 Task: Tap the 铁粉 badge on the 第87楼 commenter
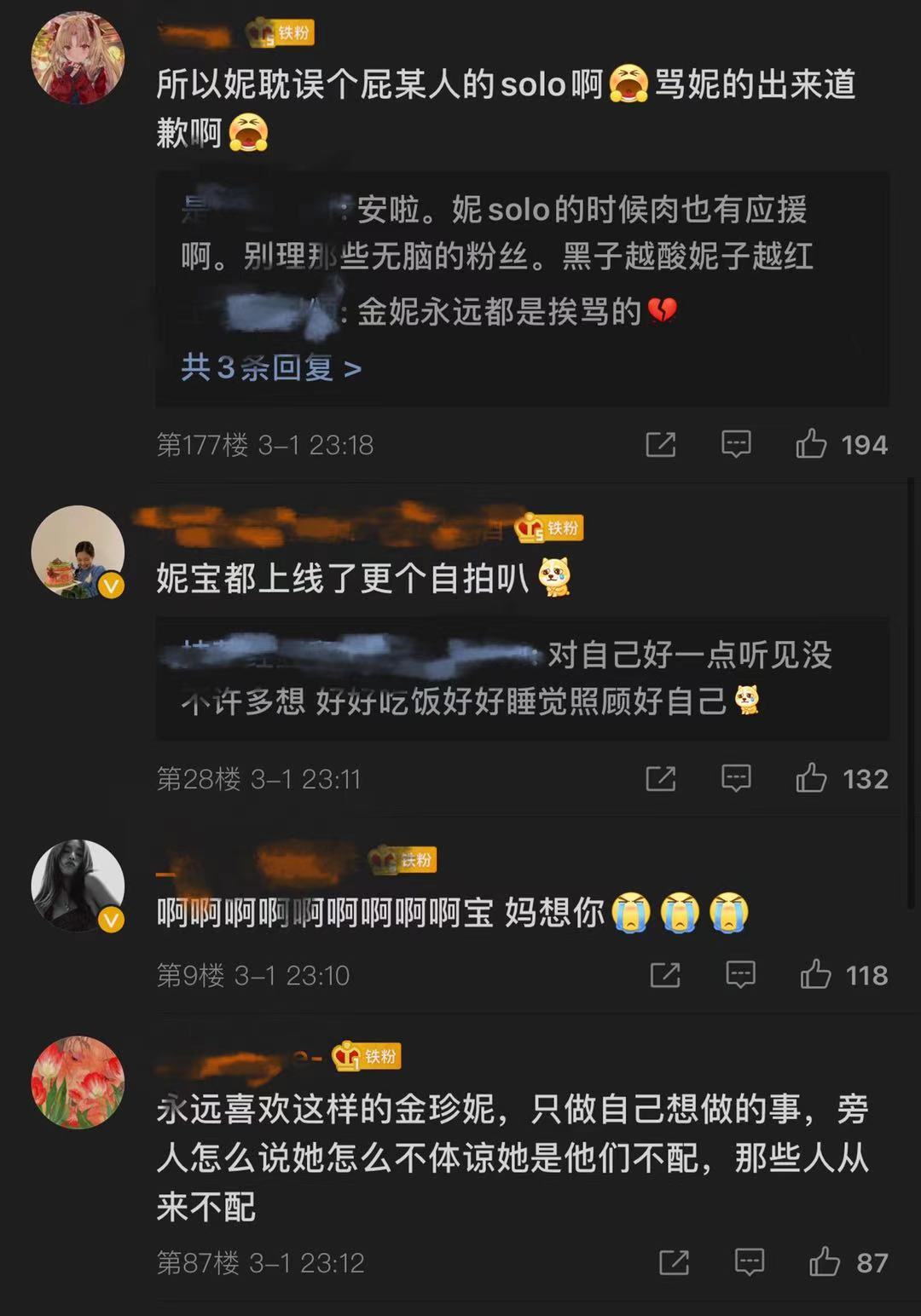coord(371,1055)
